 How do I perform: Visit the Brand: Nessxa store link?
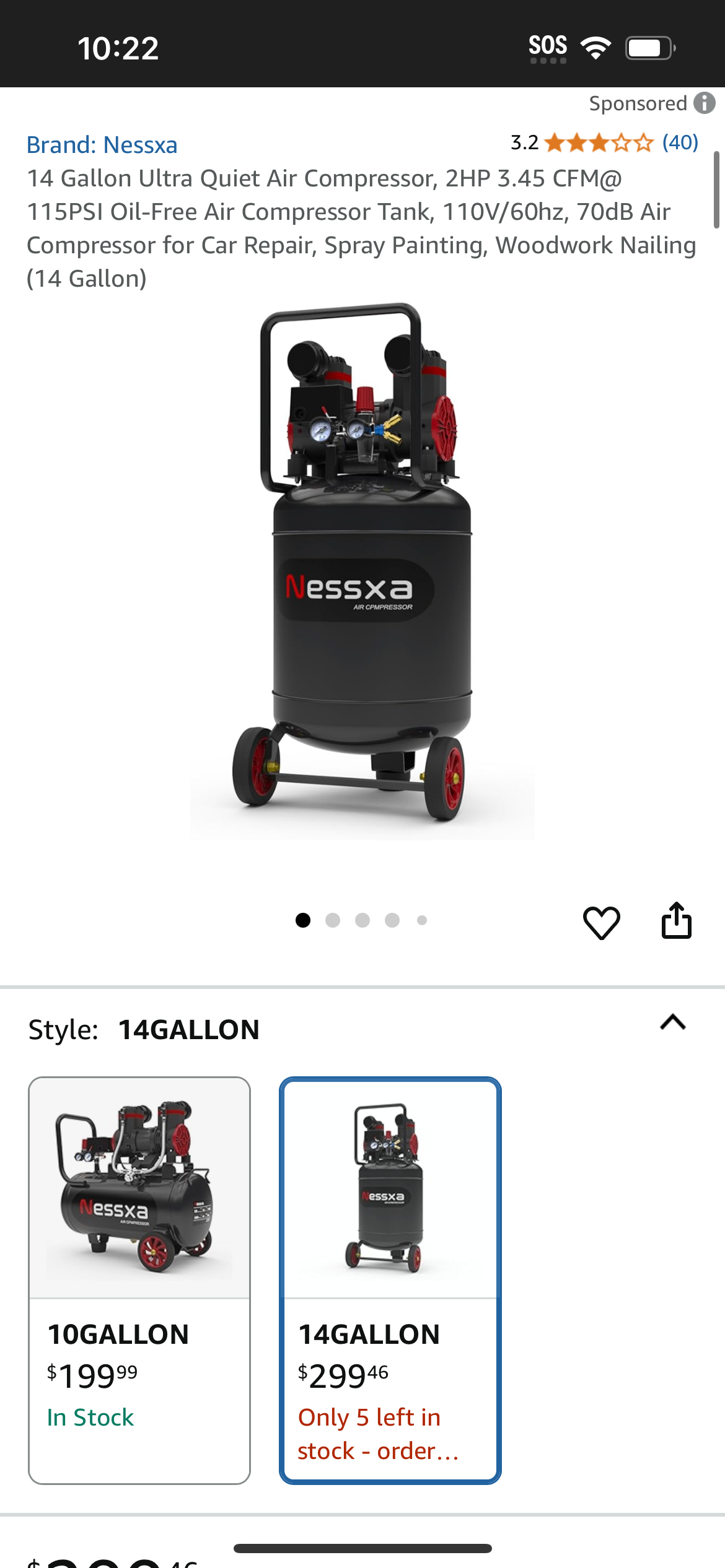point(102,145)
